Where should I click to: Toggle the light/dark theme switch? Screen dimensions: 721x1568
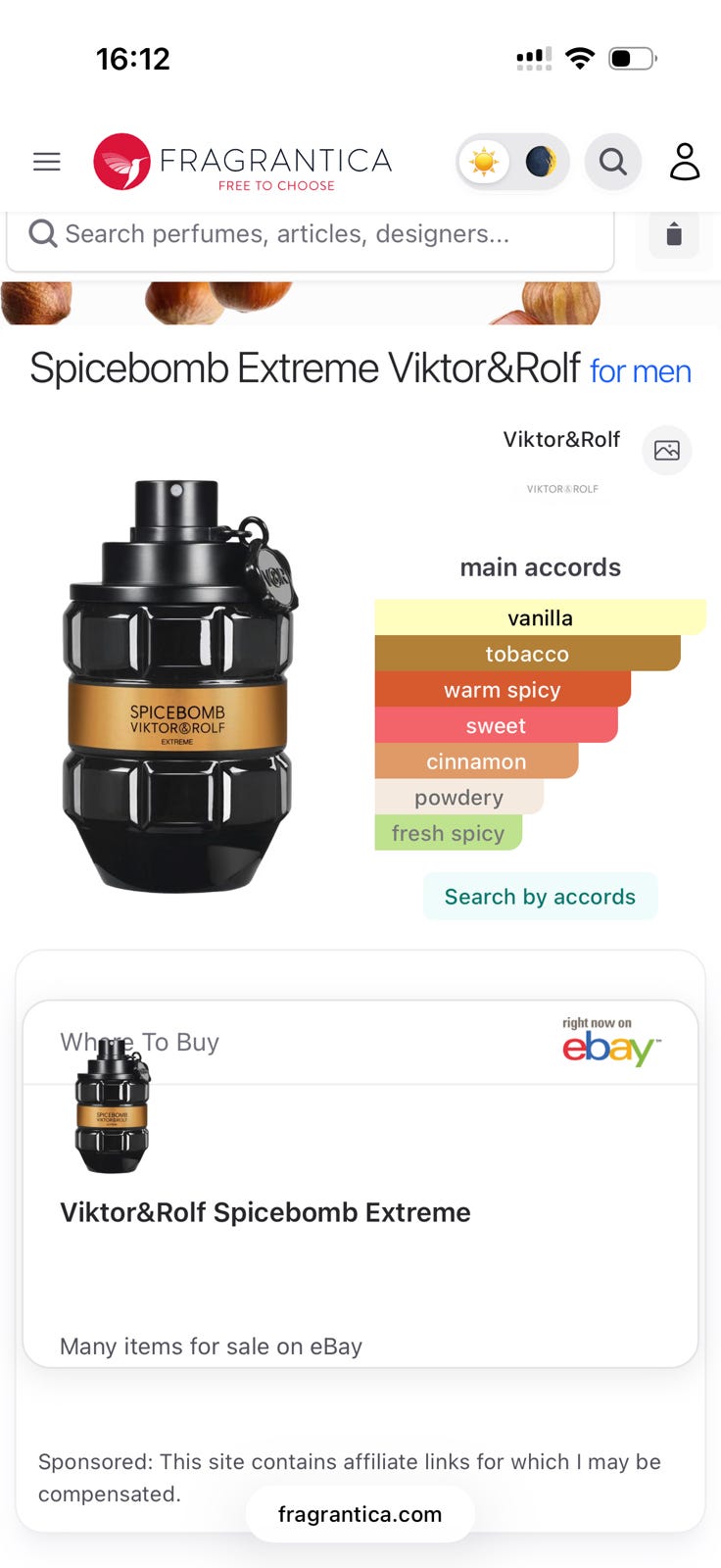click(512, 162)
